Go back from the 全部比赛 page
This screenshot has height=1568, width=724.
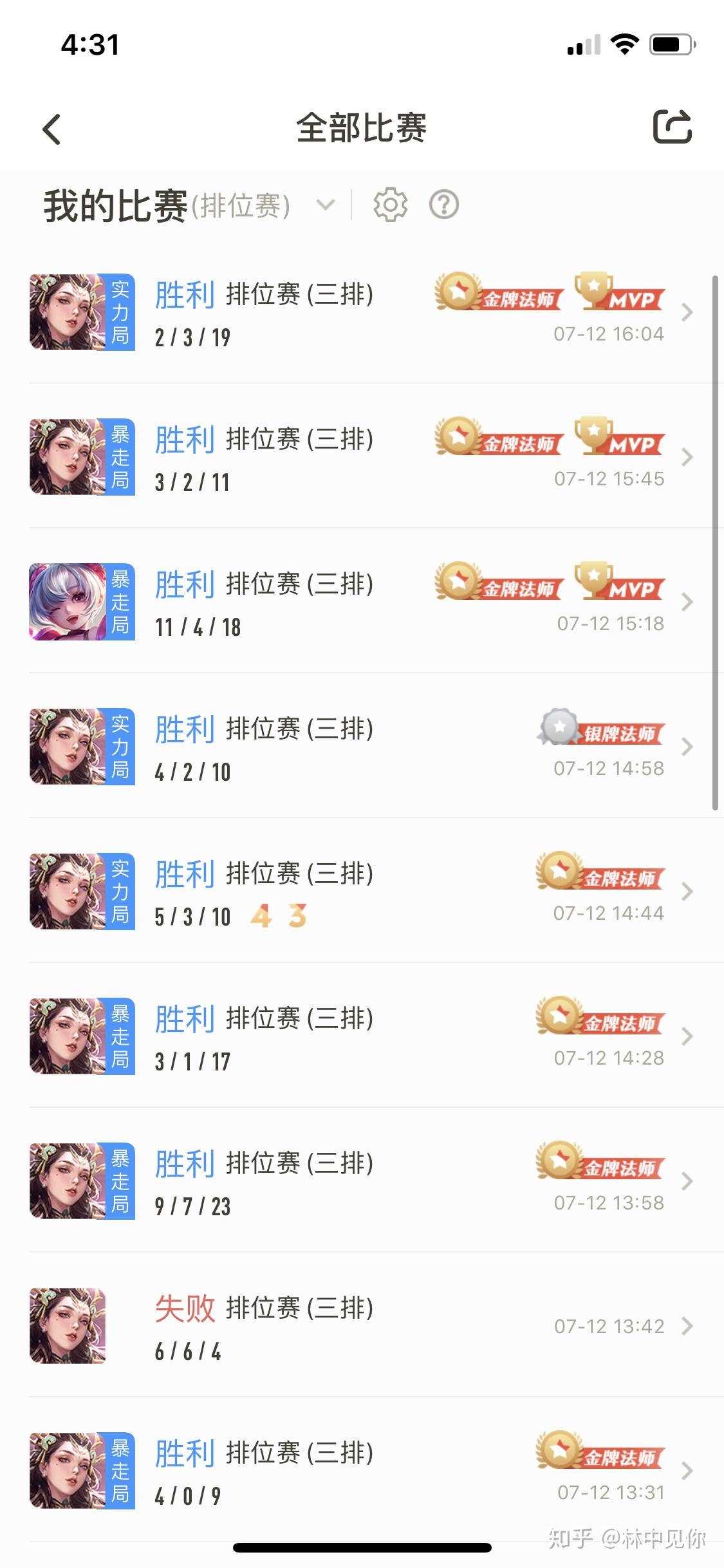pyautogui.click(x=52, y=129)
